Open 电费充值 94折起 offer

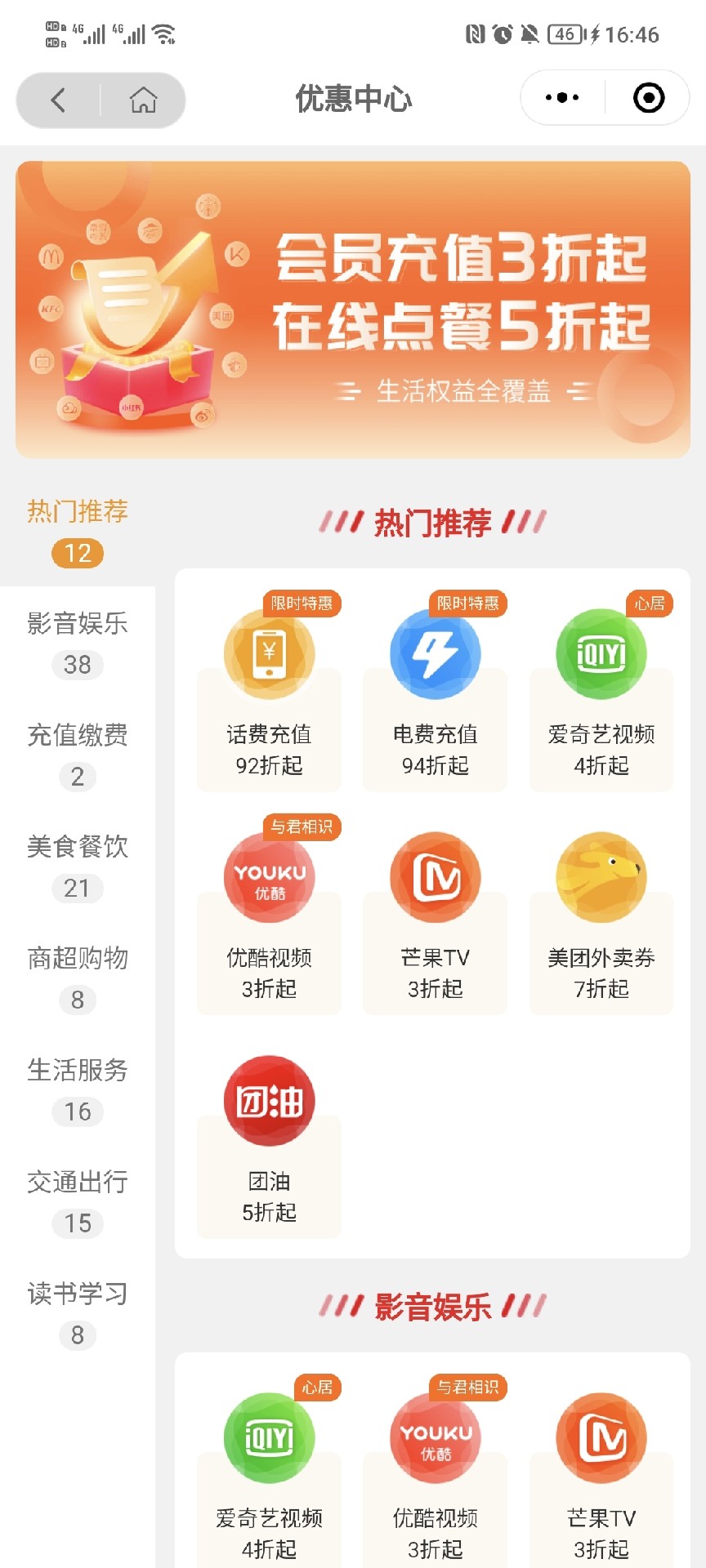coord(435,694)
